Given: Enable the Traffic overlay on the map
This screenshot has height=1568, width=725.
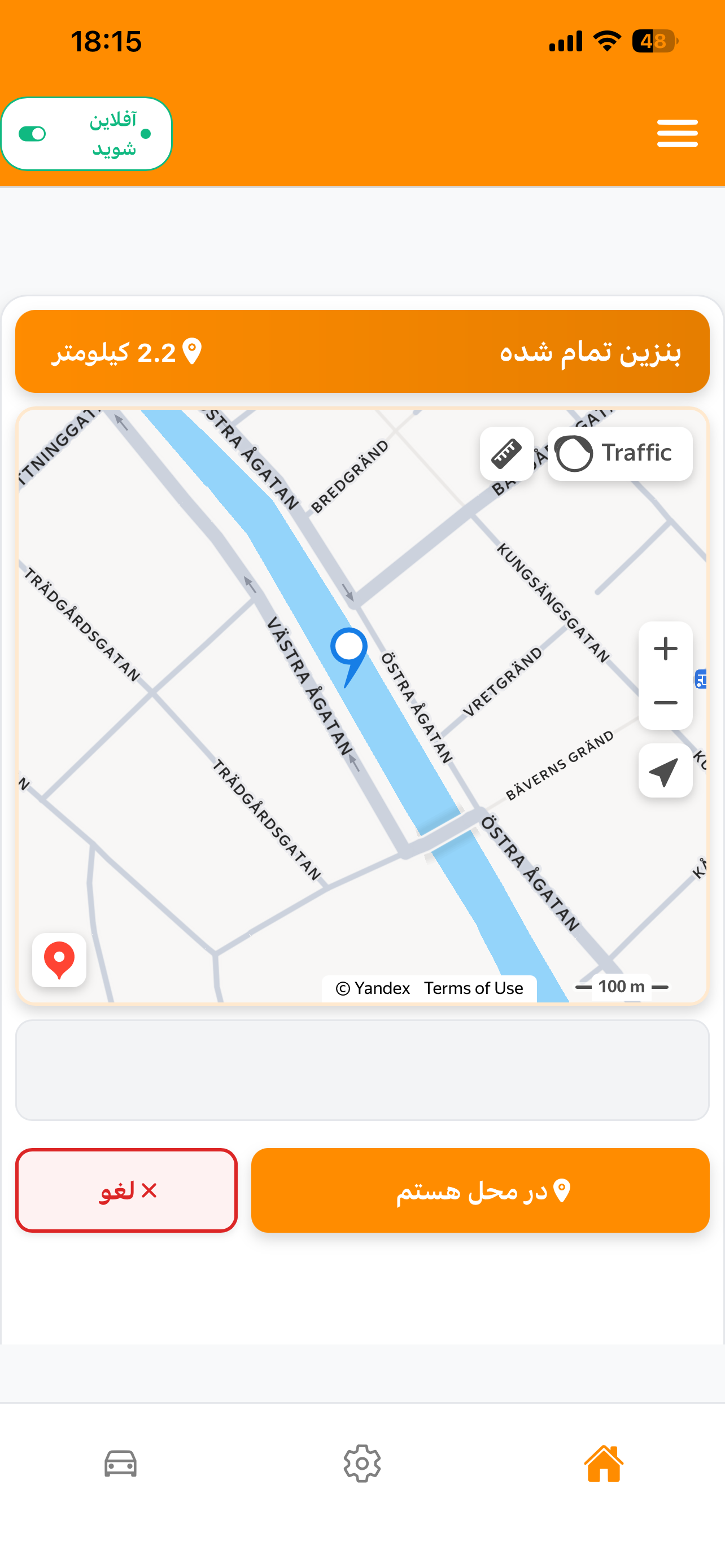Looking at the screenshot, I should click(x=619, y=453).
